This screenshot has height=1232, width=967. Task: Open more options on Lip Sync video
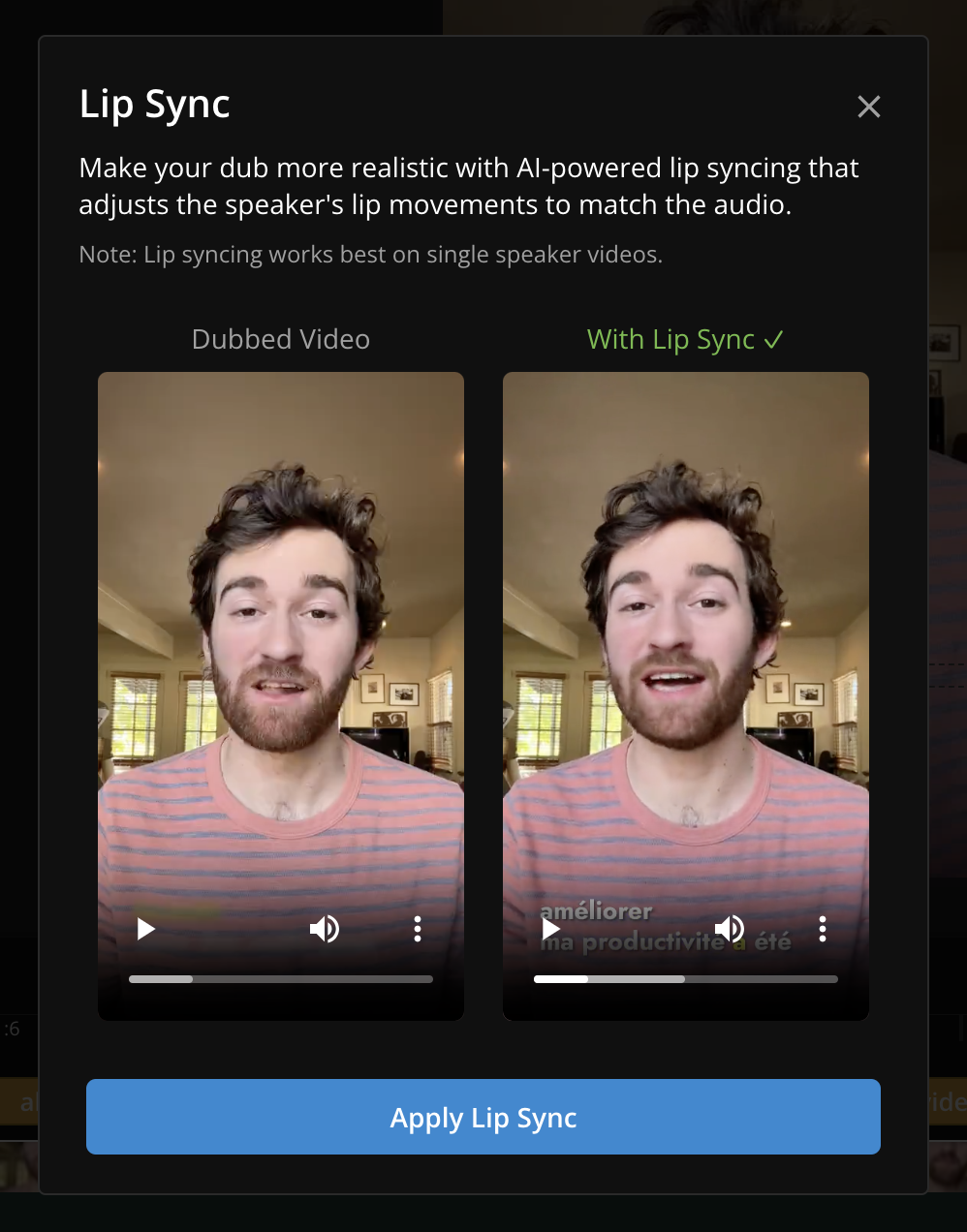pyautogui.click(x=823, y=930)
